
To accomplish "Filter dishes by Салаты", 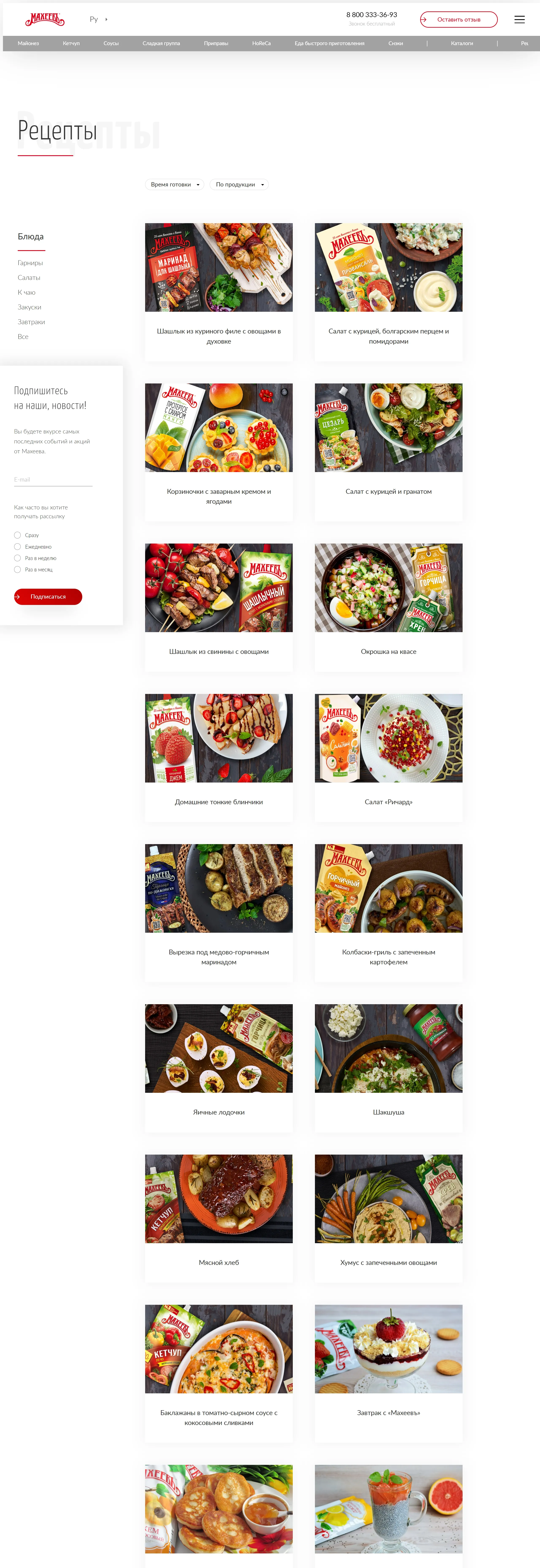I will tap(29, 278).
